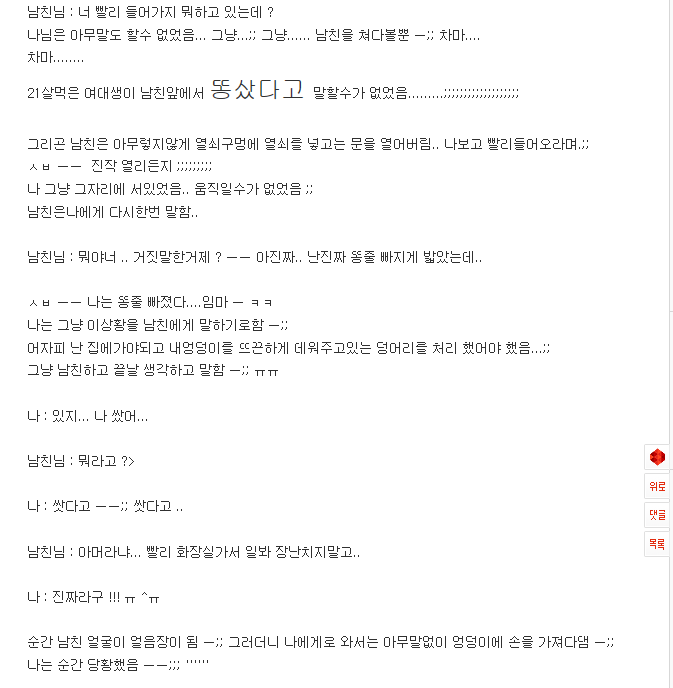673x688 pixels.
Task: Open the post list with 목록 button
Action: coord(657,544)
